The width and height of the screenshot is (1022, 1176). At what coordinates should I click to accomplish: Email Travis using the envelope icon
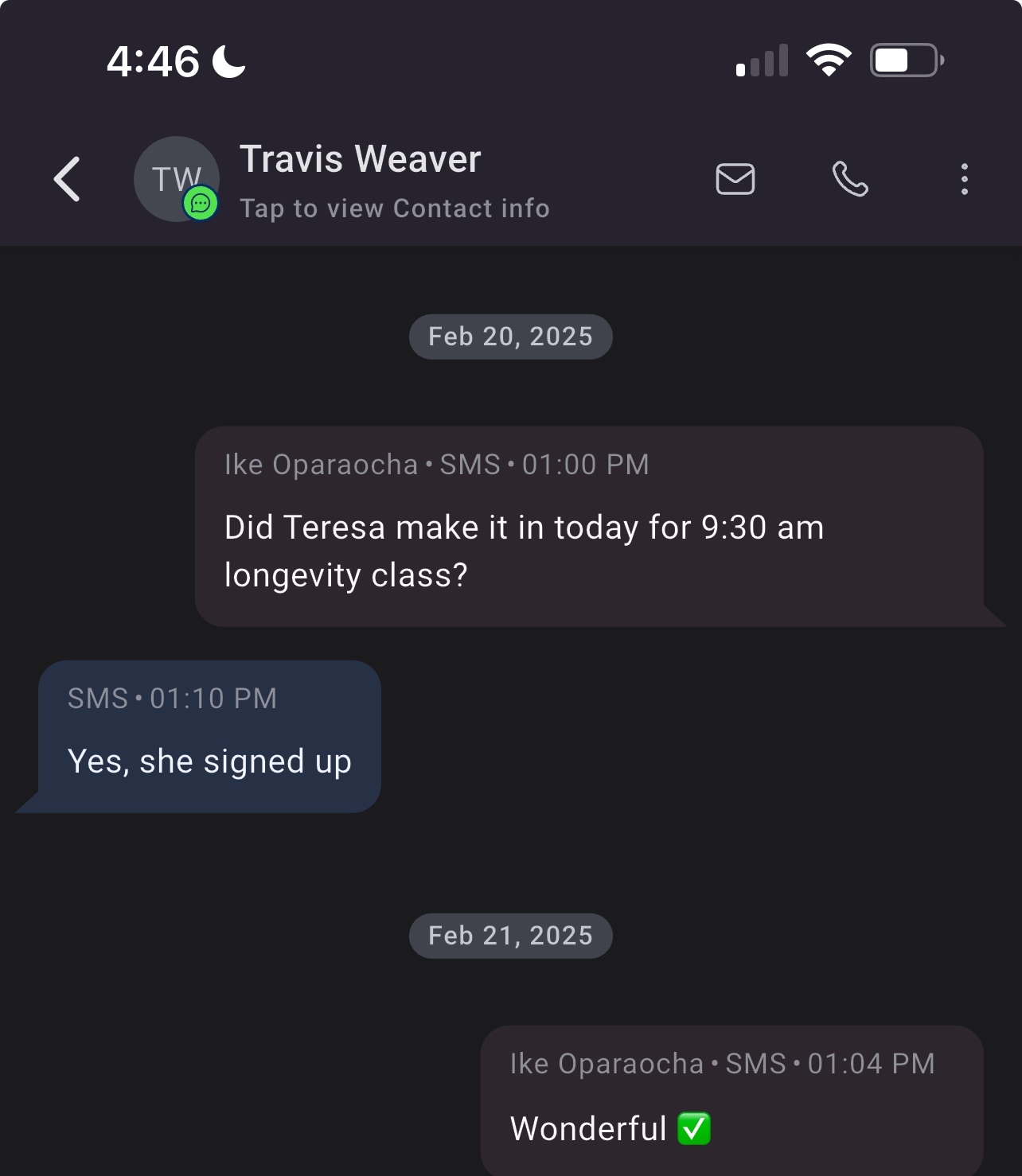point(735,179)
